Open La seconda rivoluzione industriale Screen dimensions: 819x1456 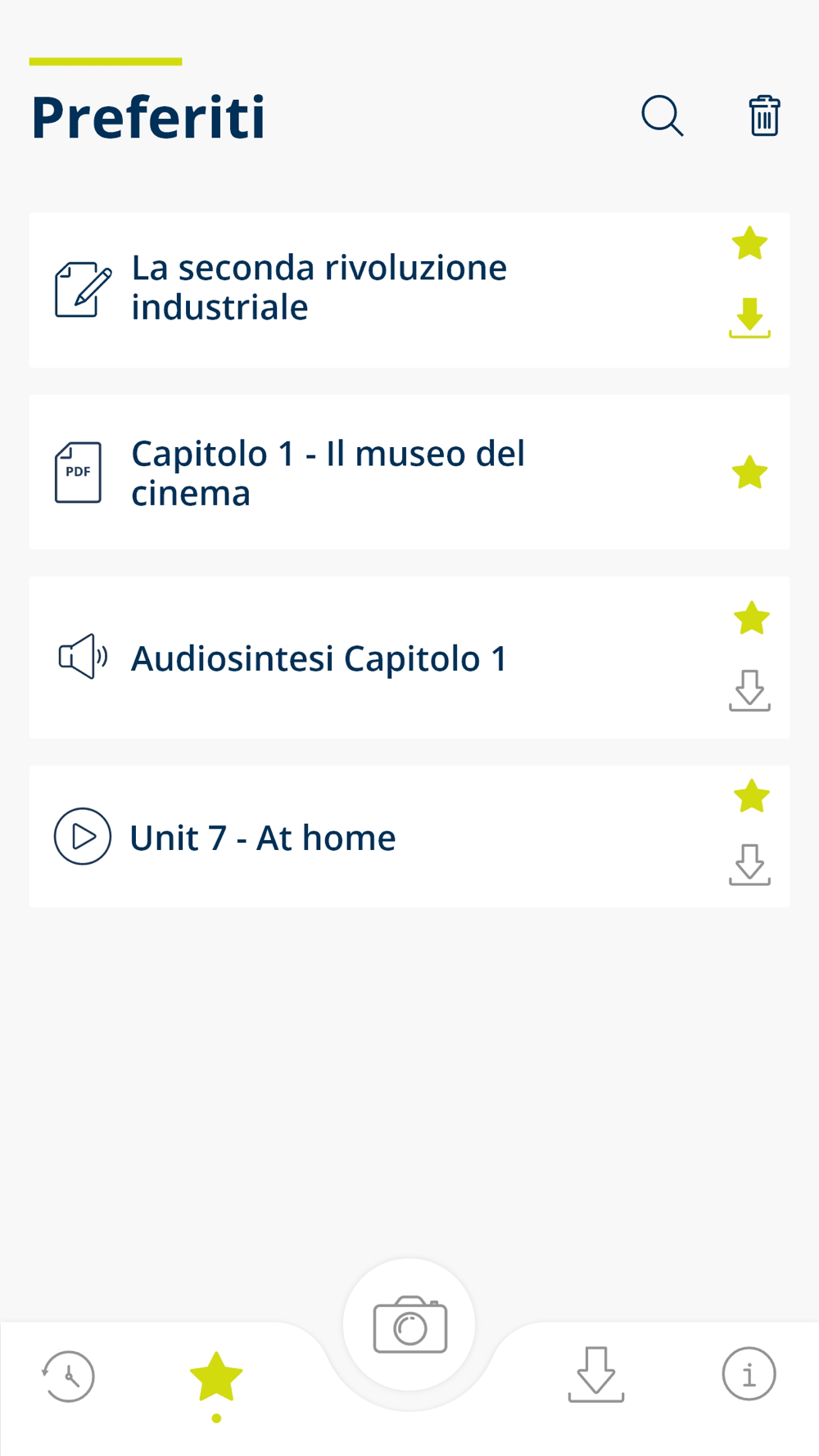[319, 287]
